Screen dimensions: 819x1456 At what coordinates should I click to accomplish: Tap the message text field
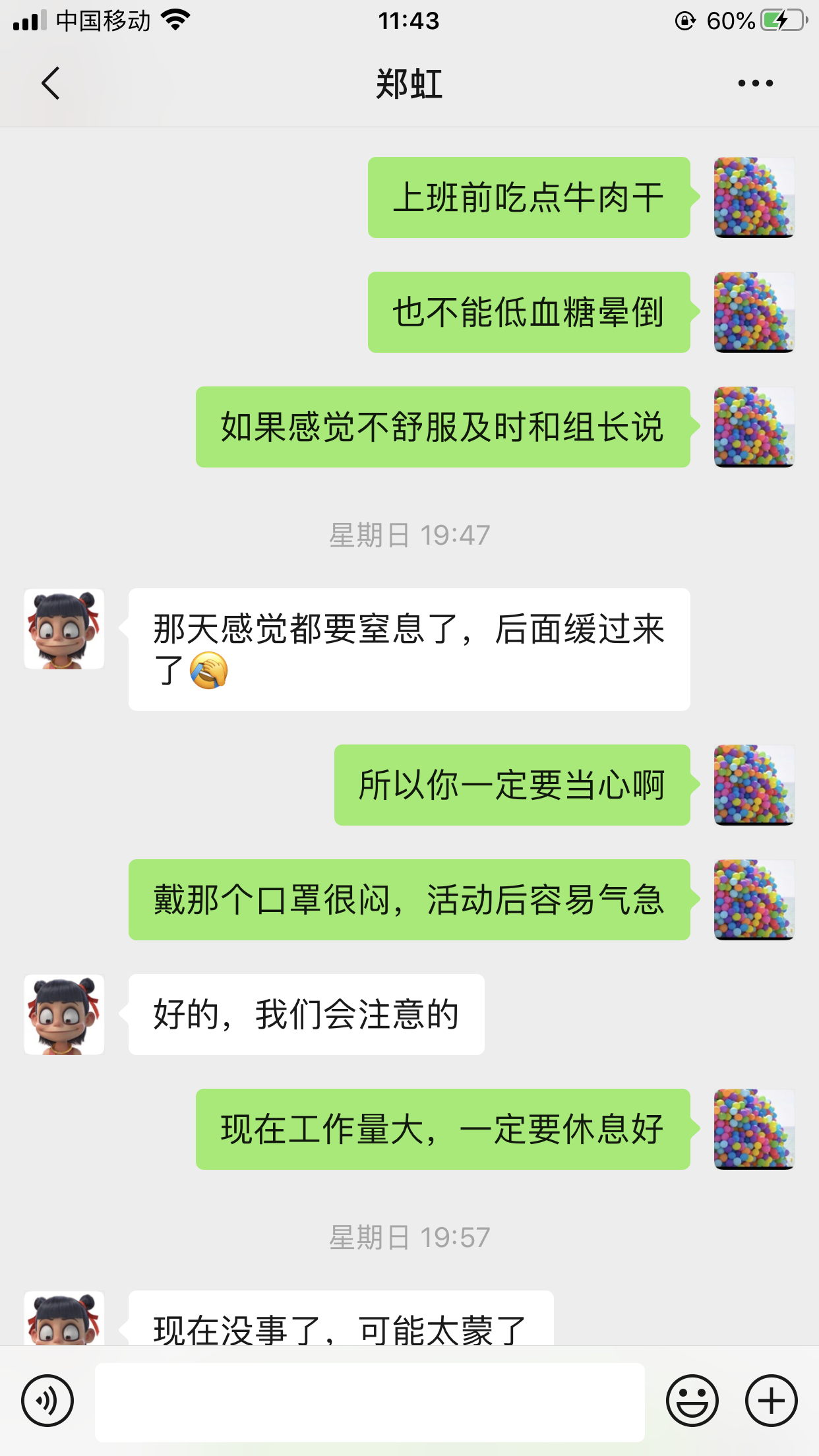pos(369,1402)
